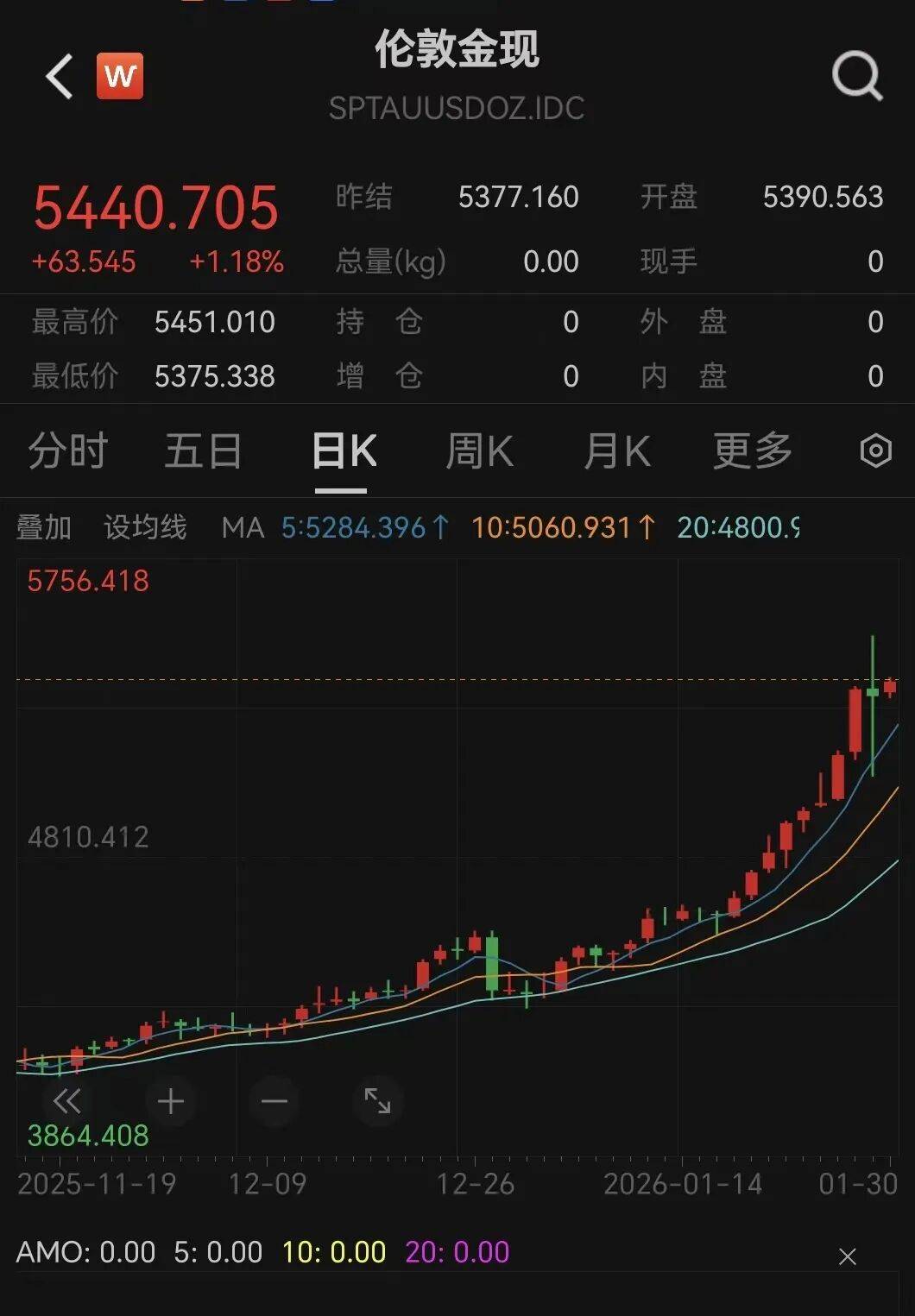Screen dimensions: 915x1316
Task: Zoom out the candlestick chart
Action: click(274, 1101)
